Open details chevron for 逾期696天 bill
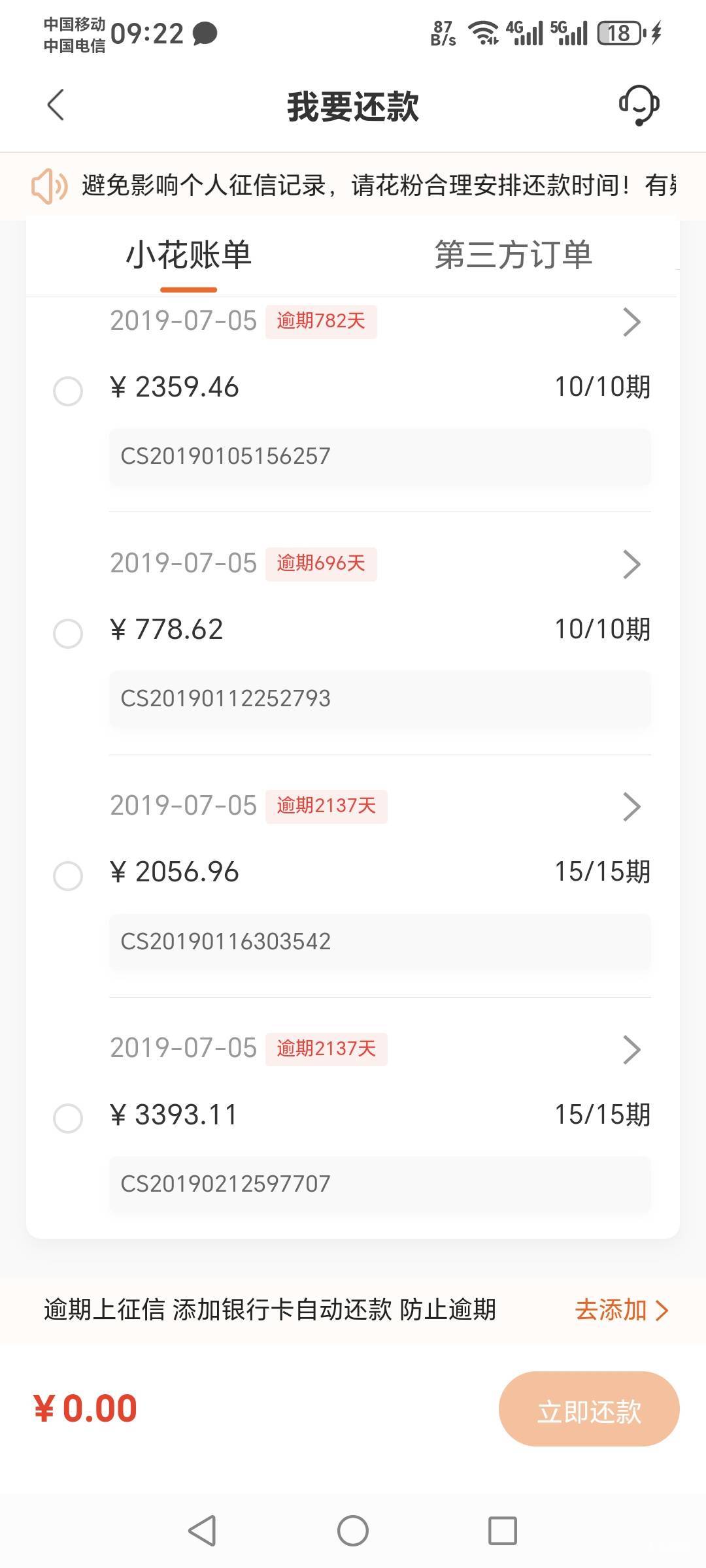Viewport: 706px width, 1568px height. (631, 564)
